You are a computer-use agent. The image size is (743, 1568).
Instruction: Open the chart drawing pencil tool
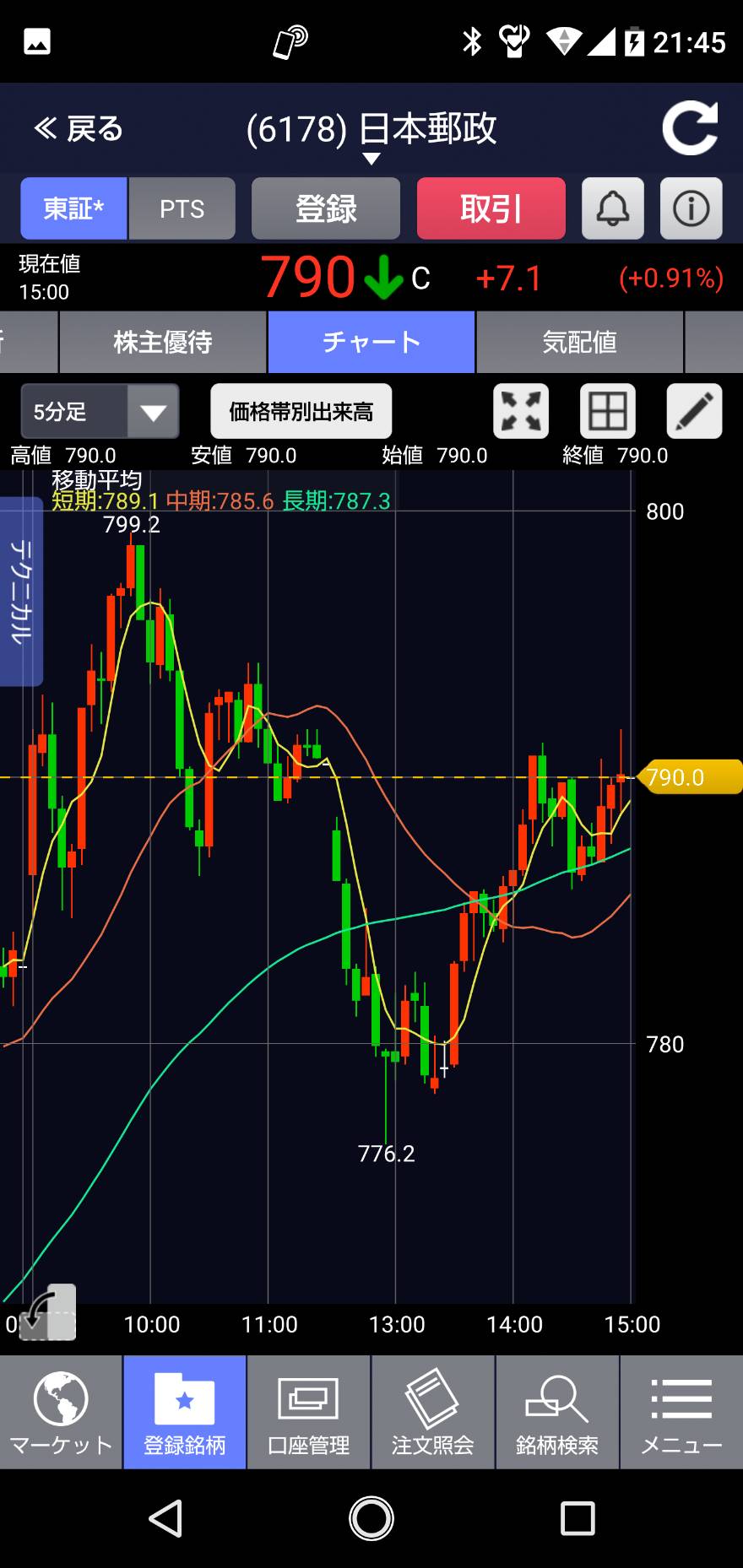(x=694, y=411)
